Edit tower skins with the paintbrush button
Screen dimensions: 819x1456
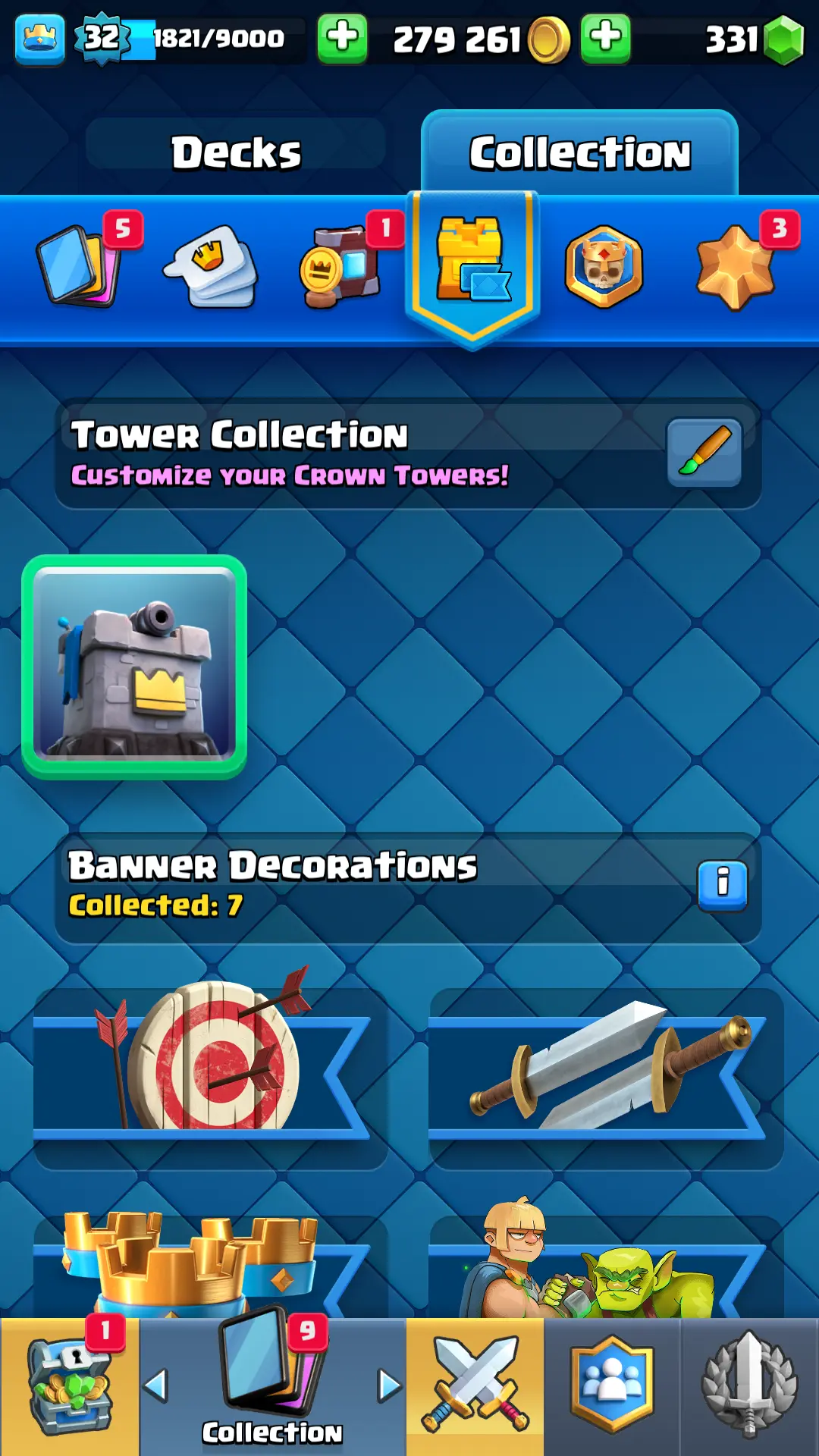coord(704,452)
